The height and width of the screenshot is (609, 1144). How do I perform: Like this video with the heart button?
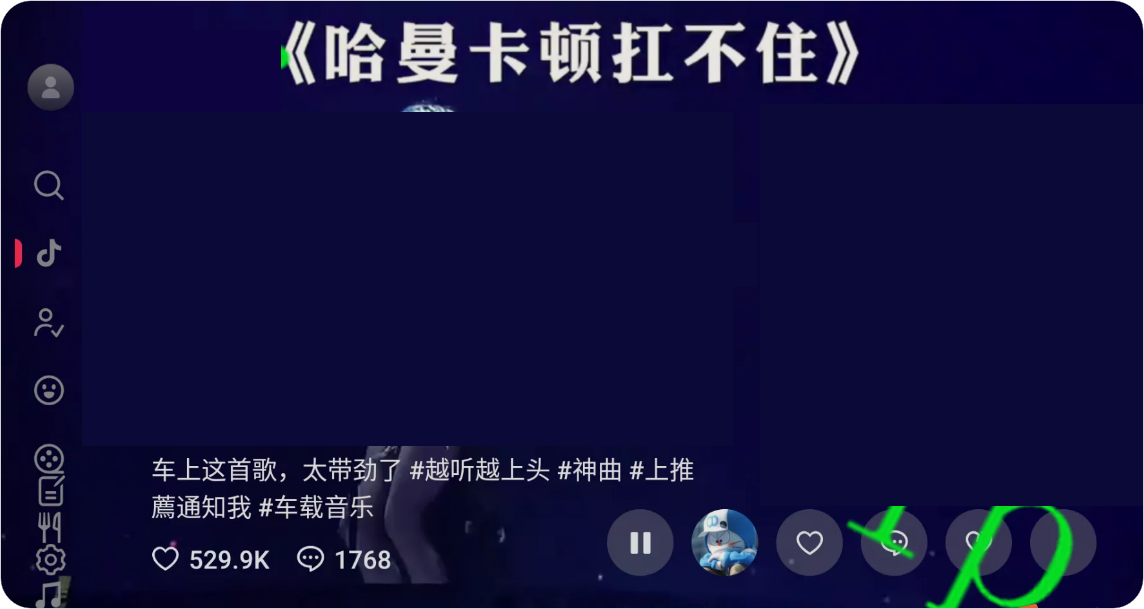[809, 543]
